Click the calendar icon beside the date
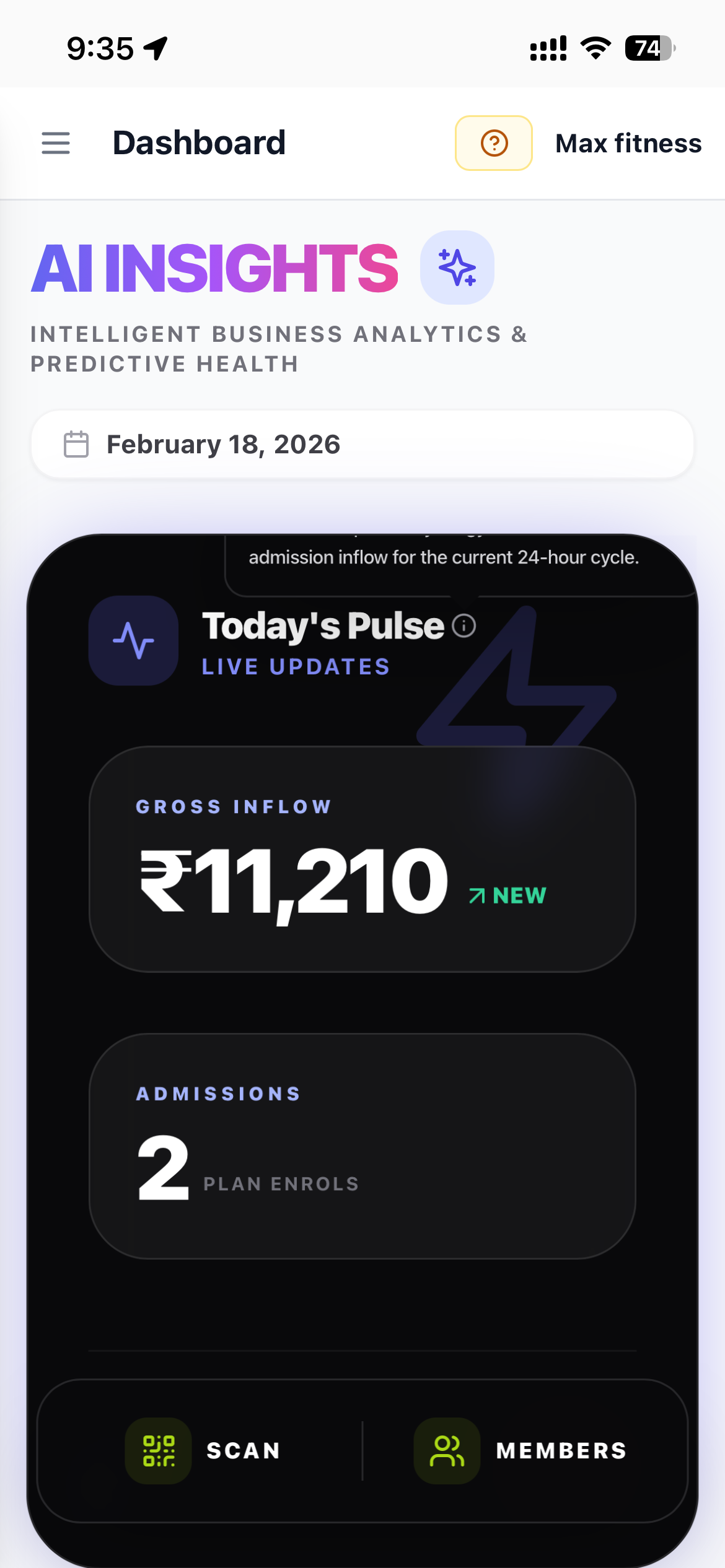This screenshot has width=725, height=1568. click(76, 444)
